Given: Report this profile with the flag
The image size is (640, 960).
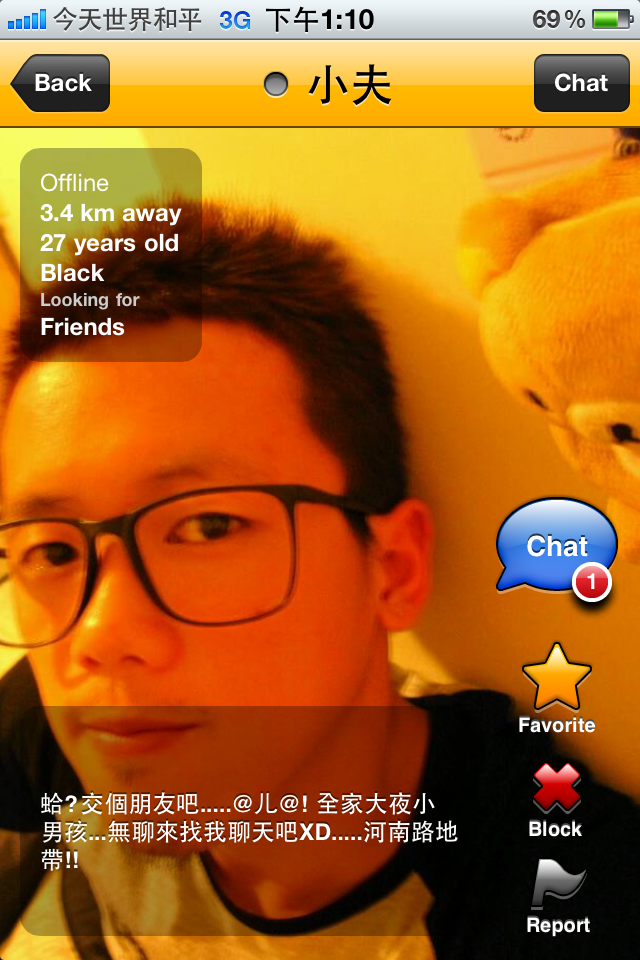Looking at the screenshot, I should click(558, 888).
